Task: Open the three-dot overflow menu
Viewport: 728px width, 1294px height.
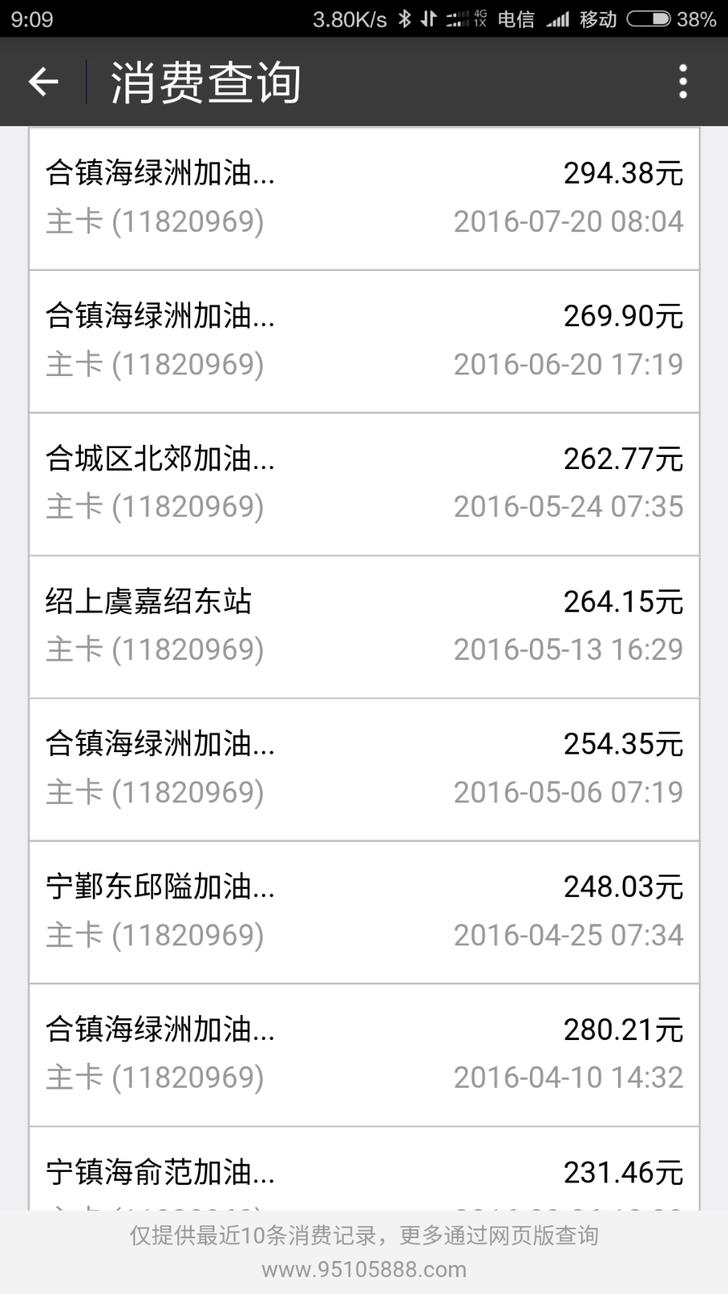Action: click(683, 82)
